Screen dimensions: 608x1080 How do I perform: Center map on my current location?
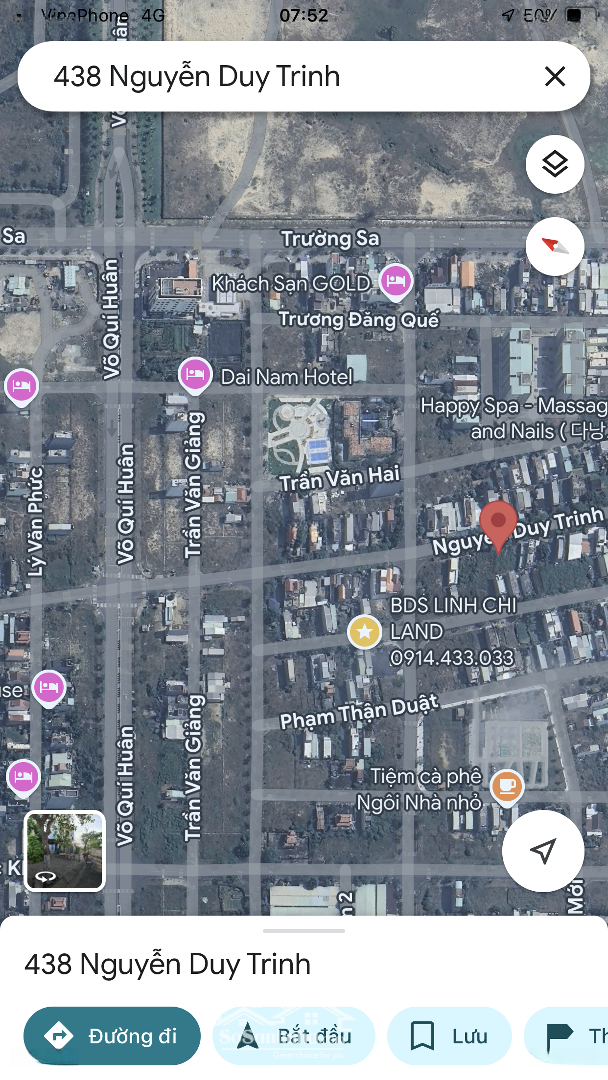click(x=543, y=851)
